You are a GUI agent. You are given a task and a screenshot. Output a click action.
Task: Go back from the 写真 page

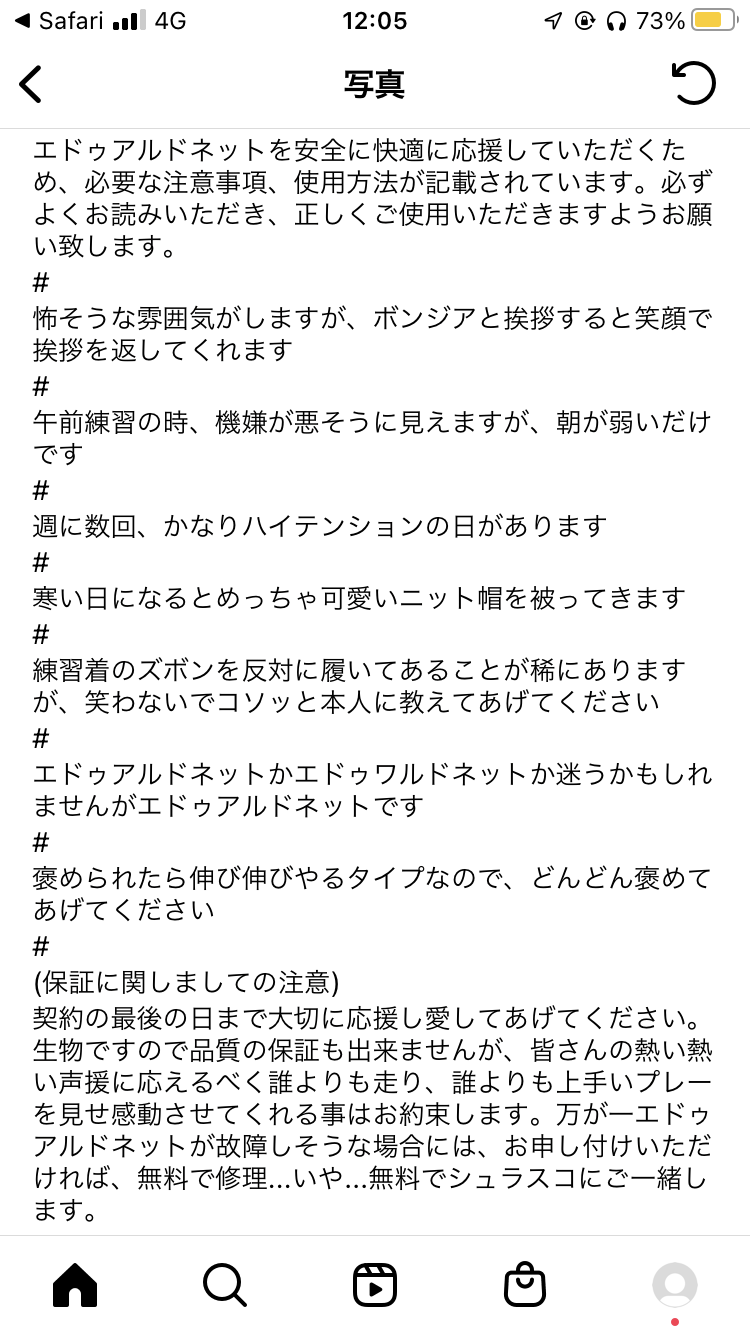[32, 84]
